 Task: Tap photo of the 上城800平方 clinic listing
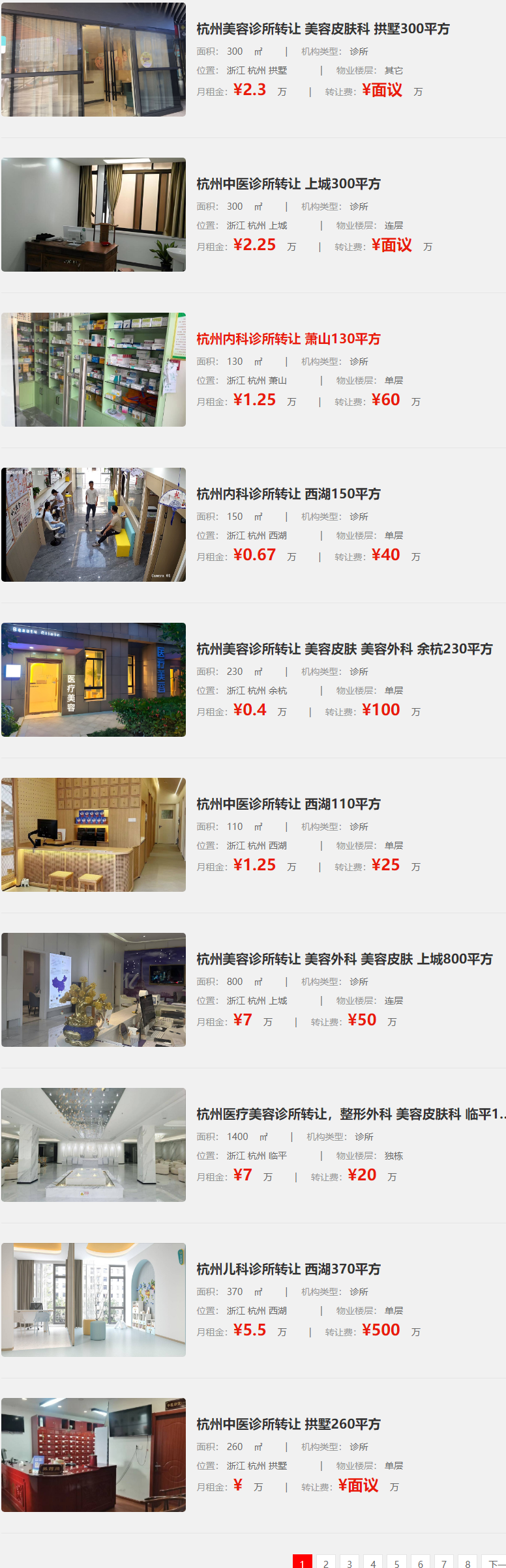pyautogui.click(x=93, y=990)
